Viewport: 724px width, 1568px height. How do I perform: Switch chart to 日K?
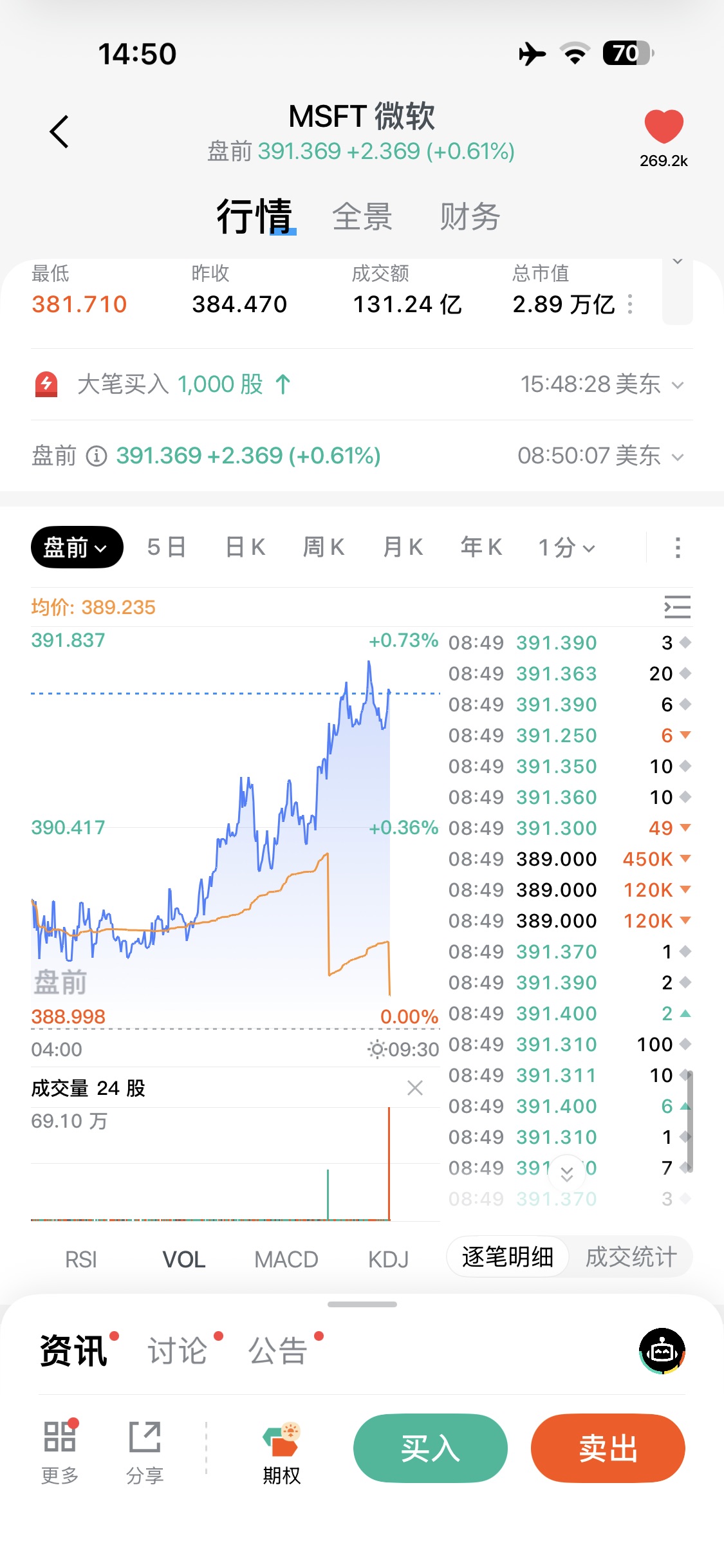(x=245, y=548)
